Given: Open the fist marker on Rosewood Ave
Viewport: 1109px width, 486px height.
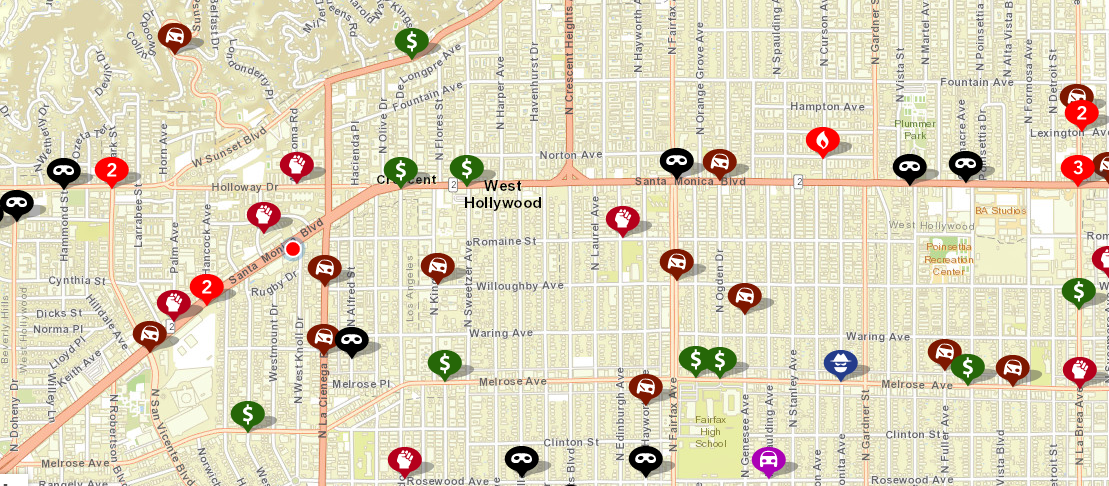Looking at the screenshot, I should point(404,460).
